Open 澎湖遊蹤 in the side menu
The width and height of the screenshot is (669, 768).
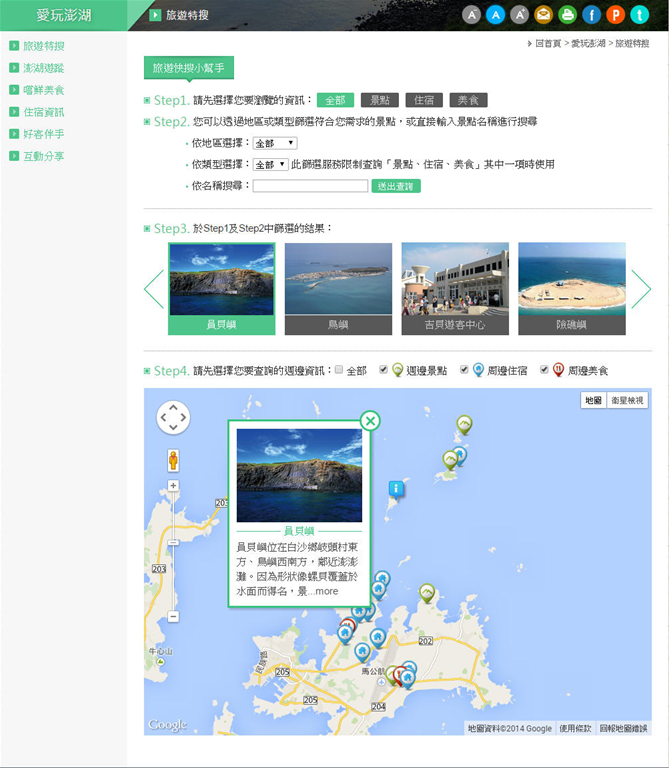click(x=43, y=68)
